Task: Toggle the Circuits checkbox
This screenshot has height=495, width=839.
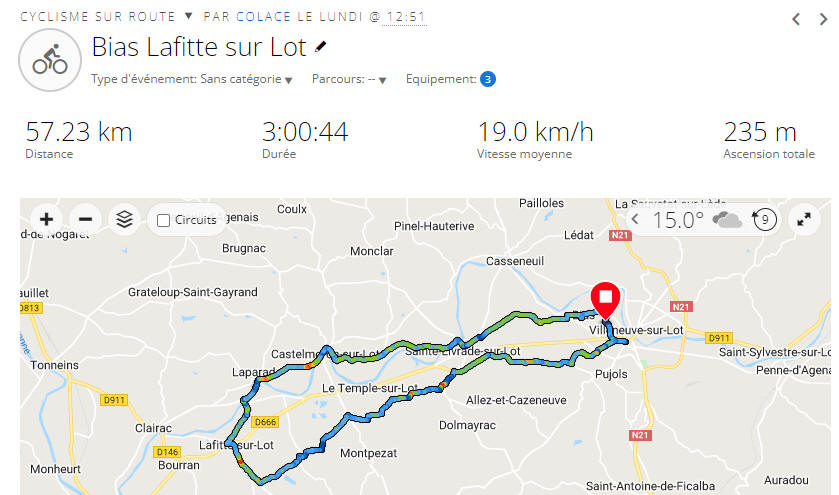Action: (x=164, y=220)
